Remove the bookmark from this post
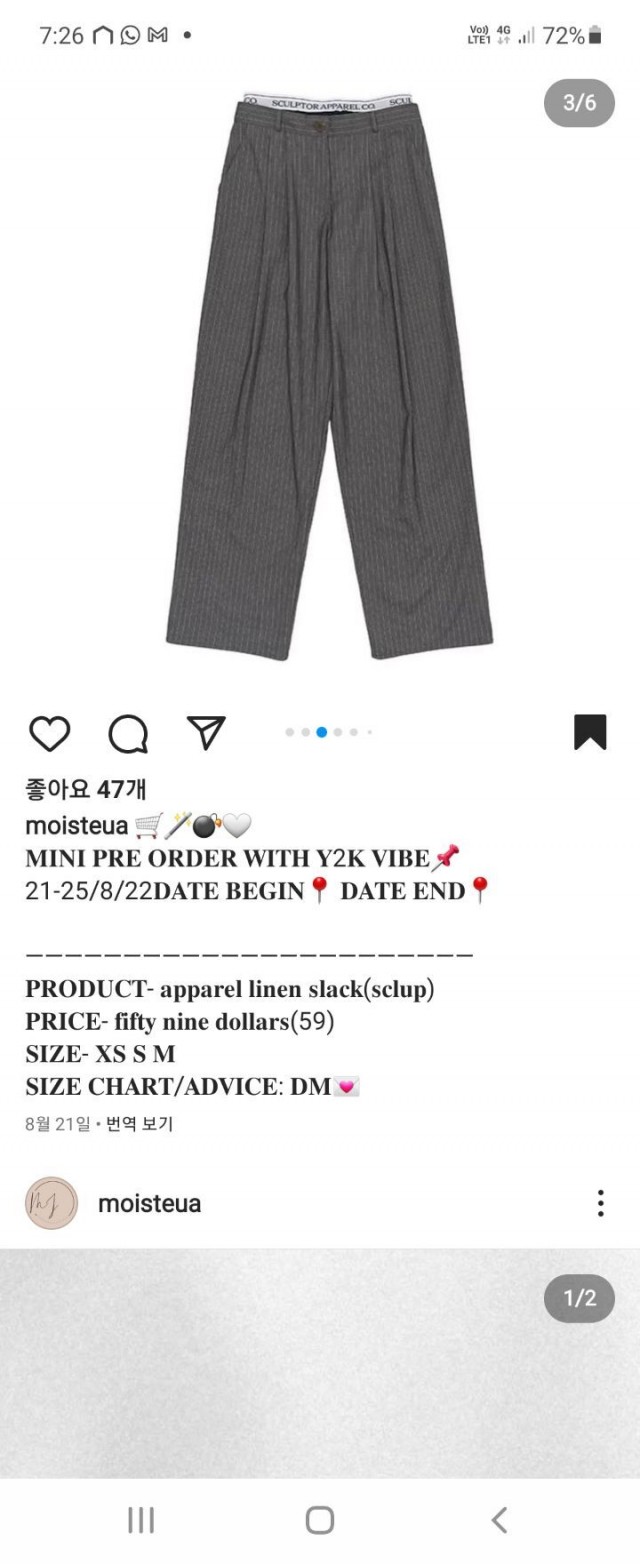This screenshot has height=1564, width=640. pyautogui.click(x=590, y=732)
